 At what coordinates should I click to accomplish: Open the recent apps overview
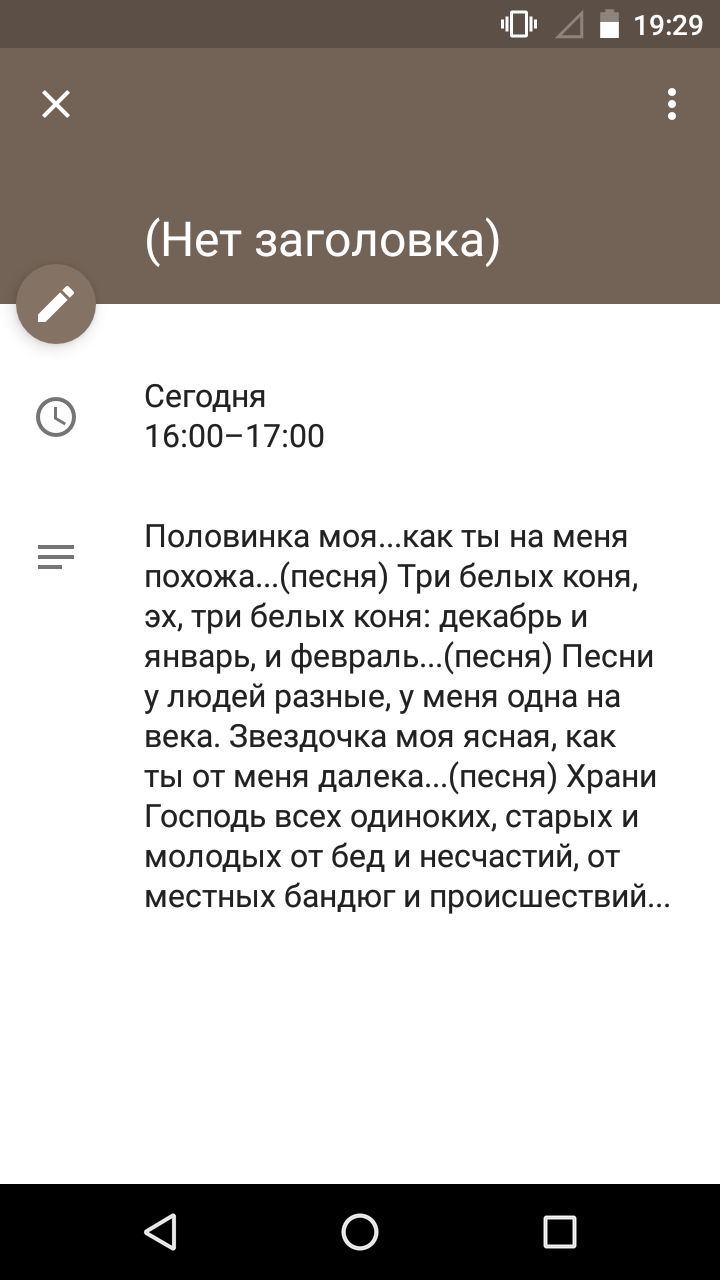[x=560, y=1232]
